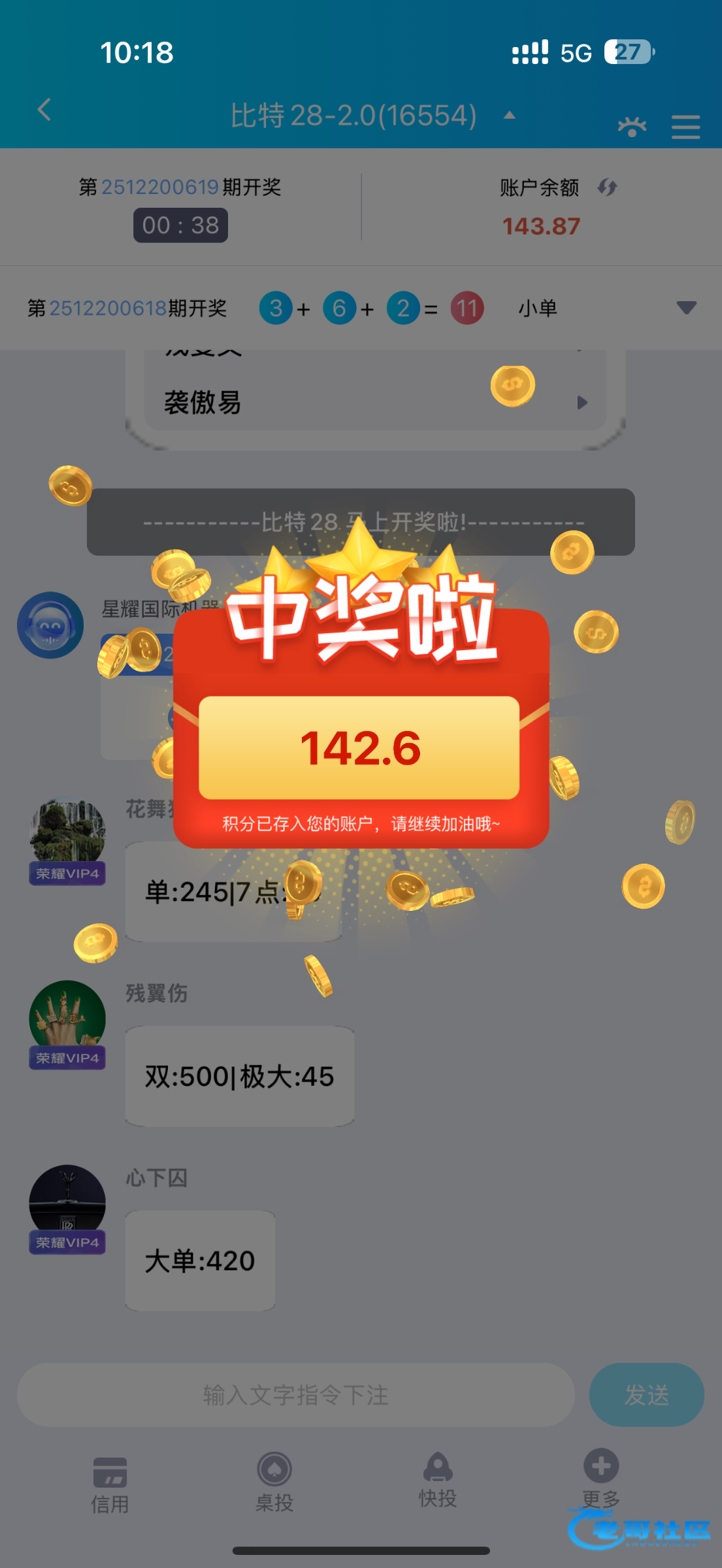Screen dimensions: 722x1568
Task: Go back using the top-left arrow
Action: pyautogui.click(x=44, y=110)
